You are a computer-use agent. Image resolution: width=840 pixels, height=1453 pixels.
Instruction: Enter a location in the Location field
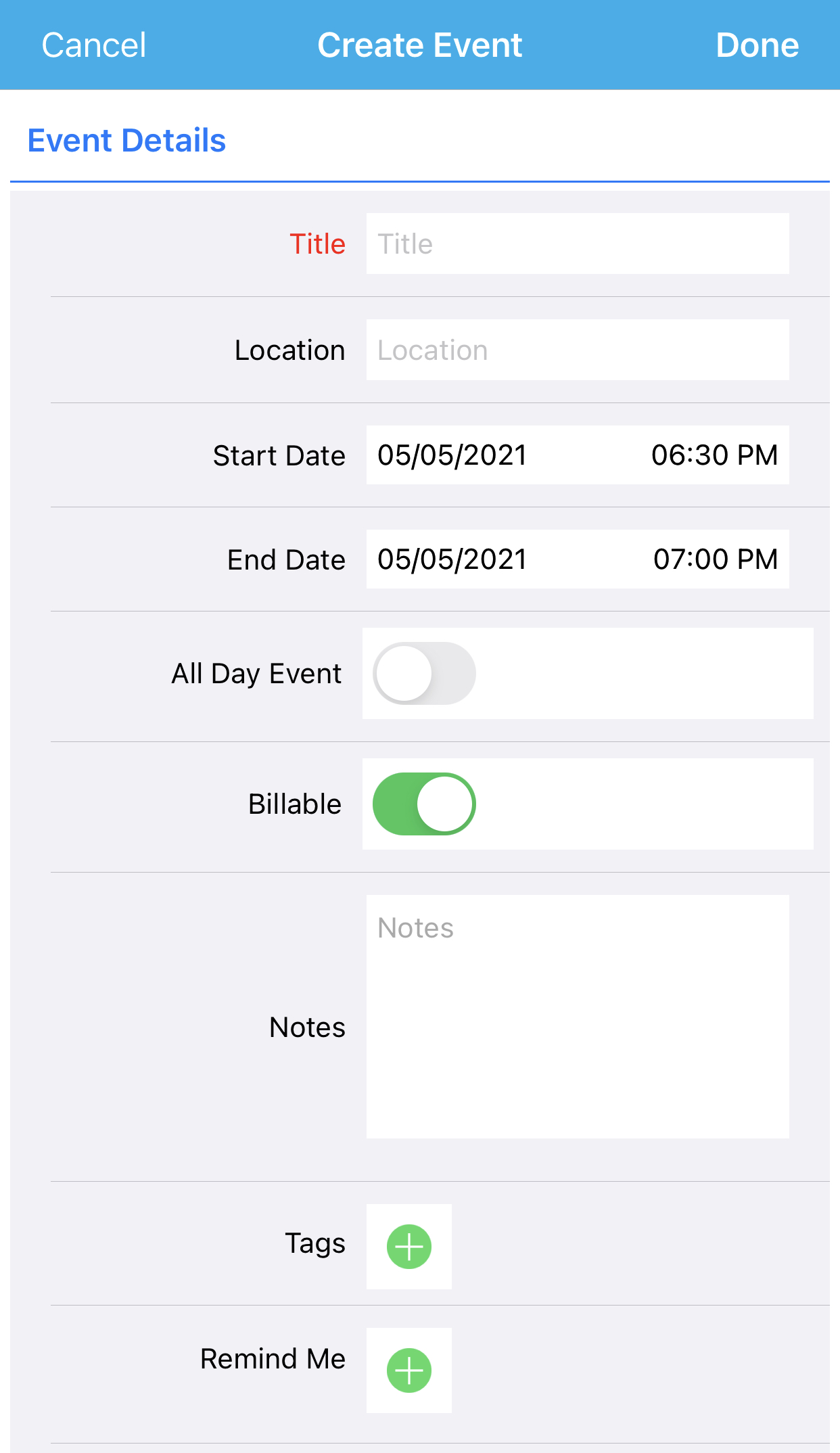tap(578, 350)
